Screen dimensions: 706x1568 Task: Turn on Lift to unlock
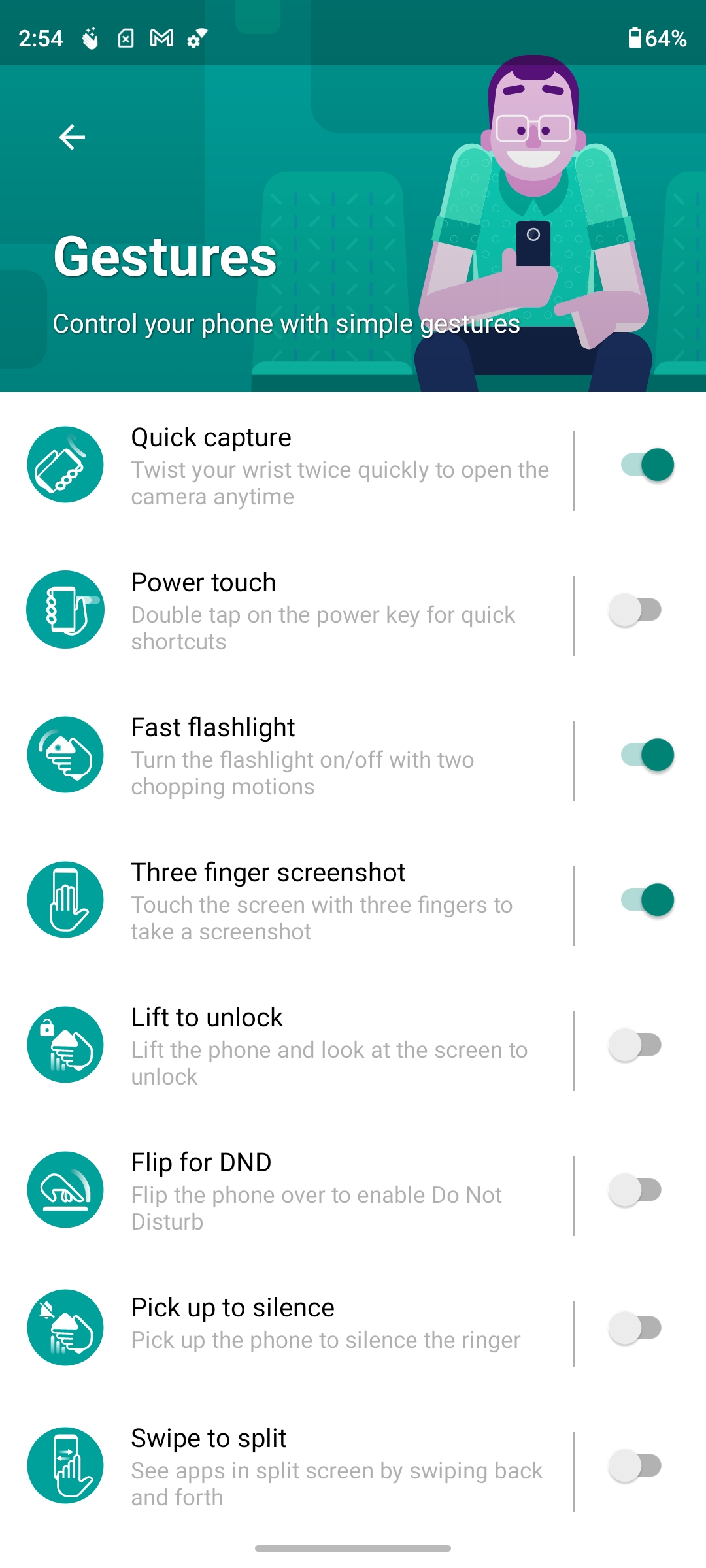pyautogui.click(x=635, y=1045)
